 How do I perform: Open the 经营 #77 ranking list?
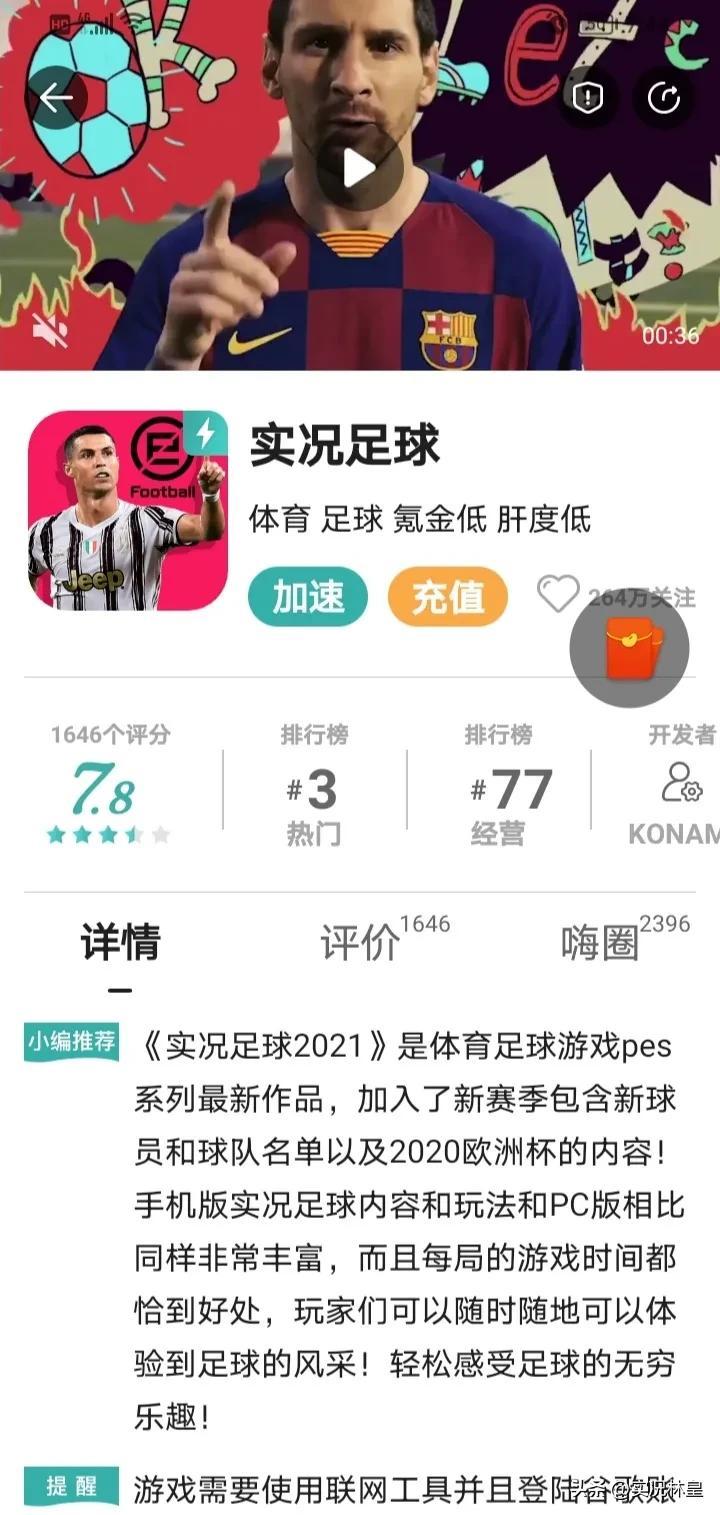[498, 790]
